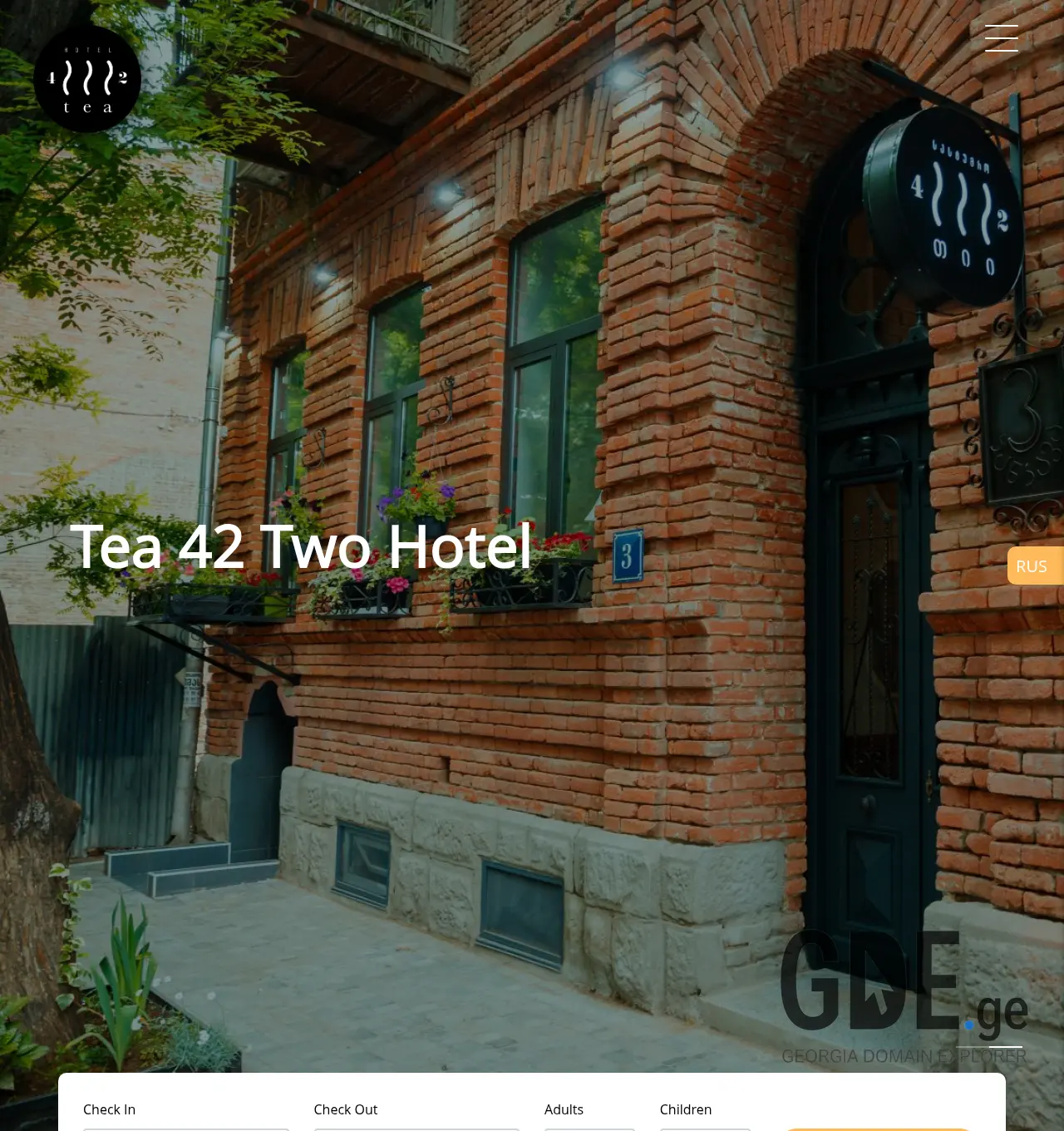Screen dimensions: 1064x1131
Task: Open navigation via the three-line icon
Action: click(1000, 39)
